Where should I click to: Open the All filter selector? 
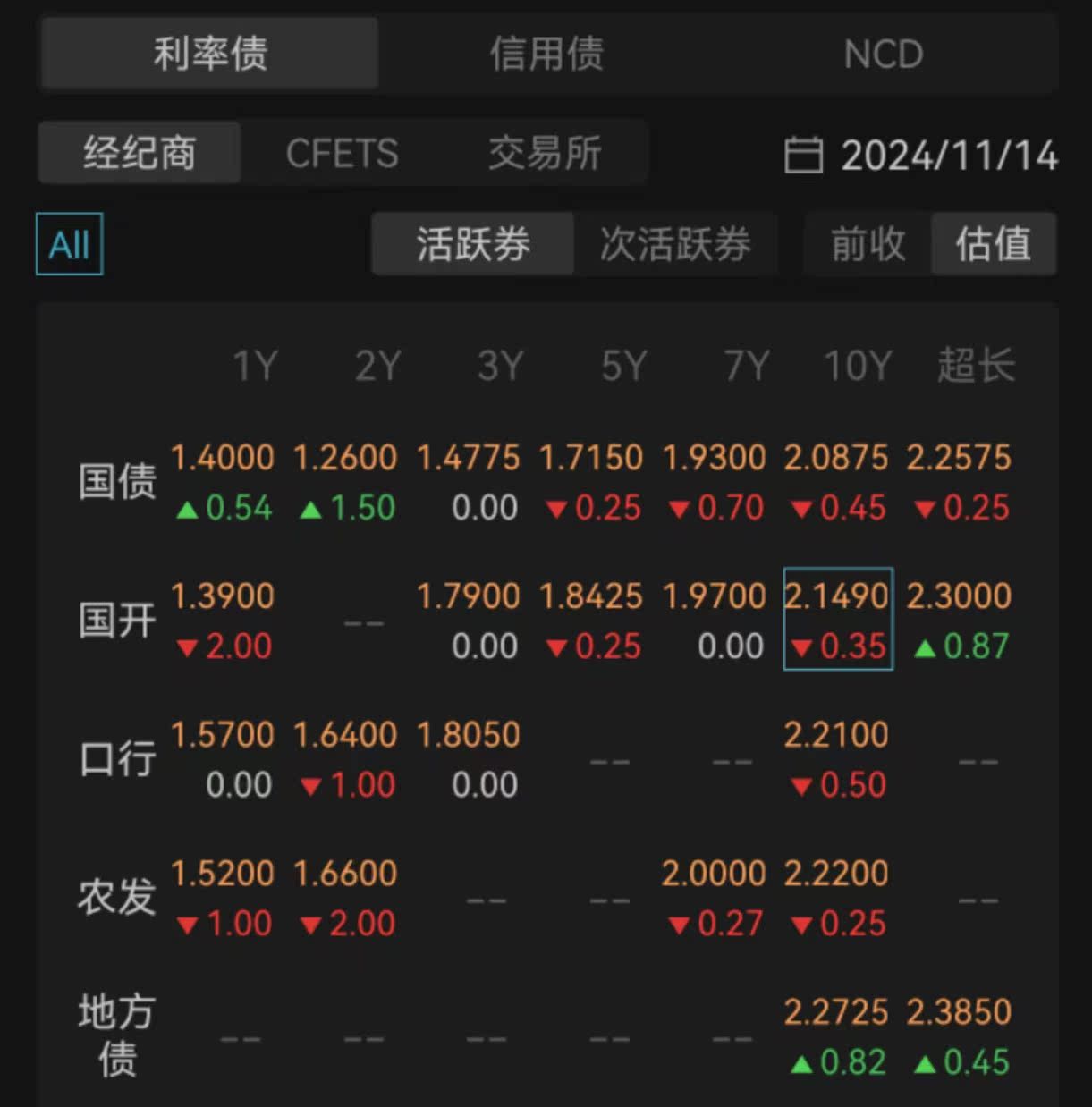coord(68,242)
